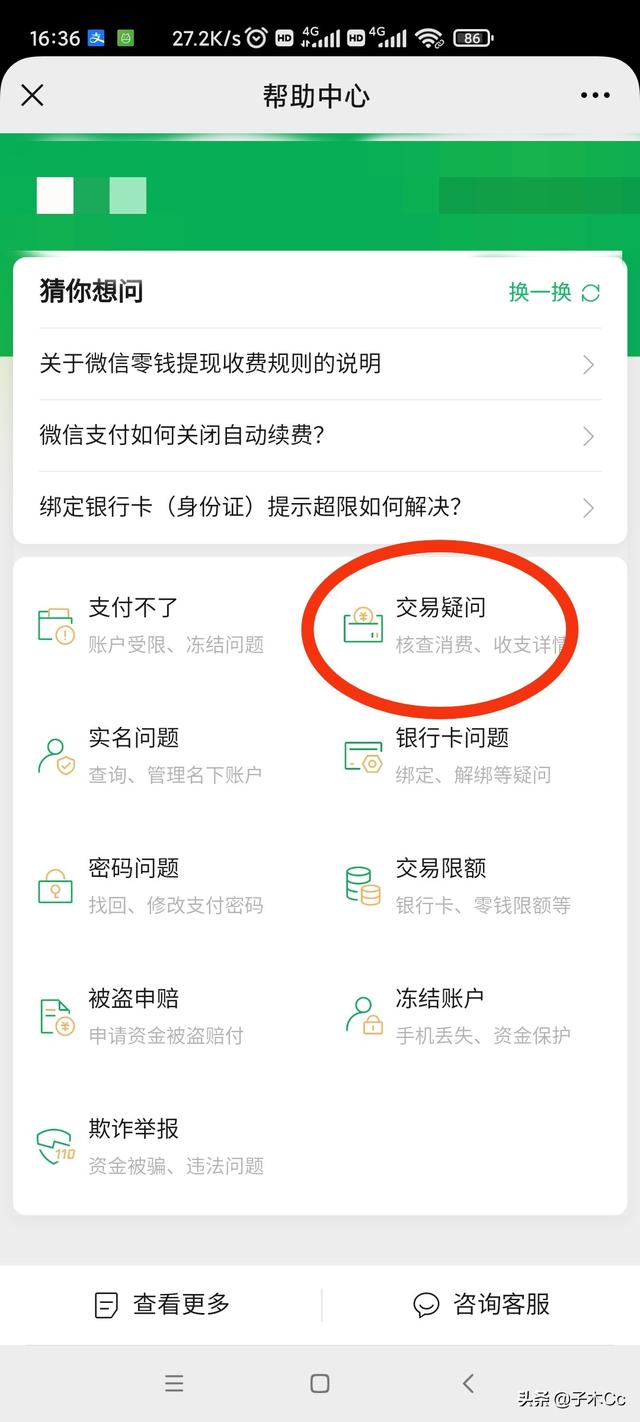Refresh suggestions with 换一换
Viewport: 640px width, 1422px height.
click(x=554, y=292)
